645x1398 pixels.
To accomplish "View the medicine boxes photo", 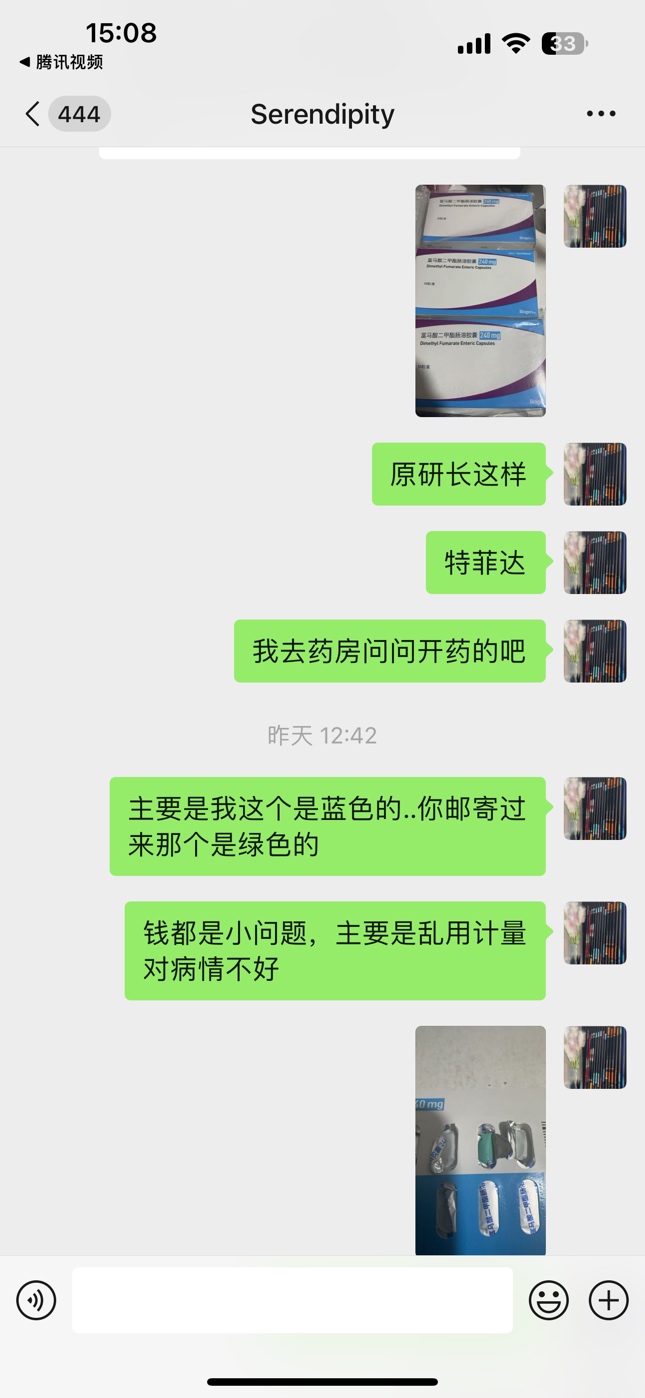I will click(480, 300).
